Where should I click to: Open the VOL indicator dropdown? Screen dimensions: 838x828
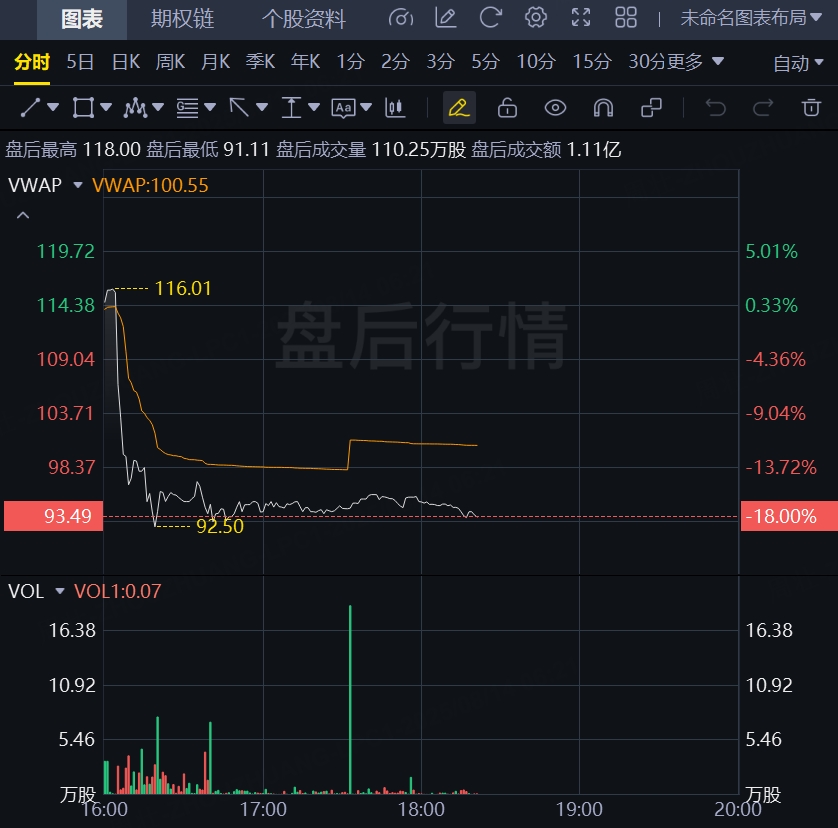[x=60, y=591]
